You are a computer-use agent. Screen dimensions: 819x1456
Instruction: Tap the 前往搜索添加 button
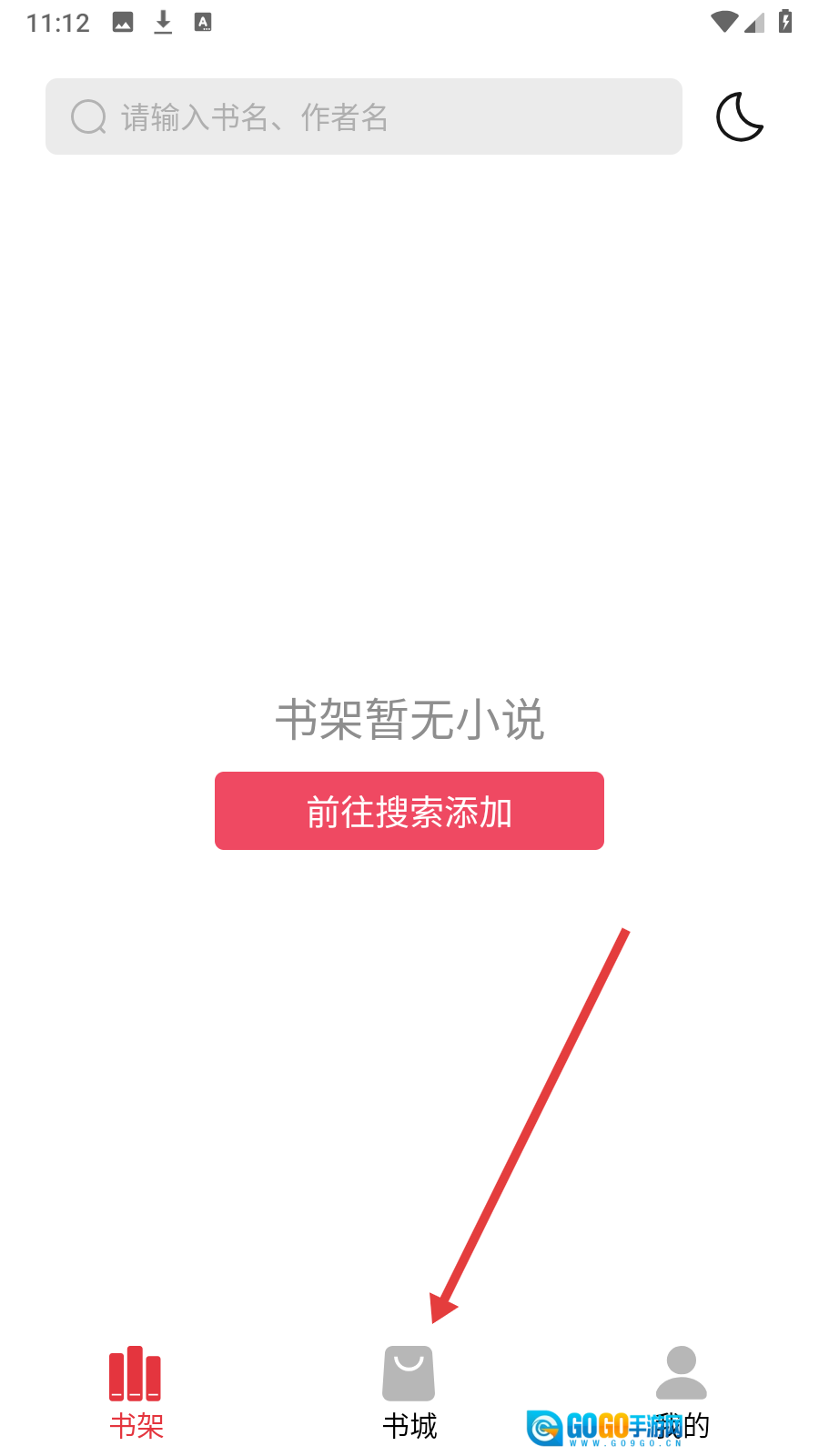click(x=409, y=811)
